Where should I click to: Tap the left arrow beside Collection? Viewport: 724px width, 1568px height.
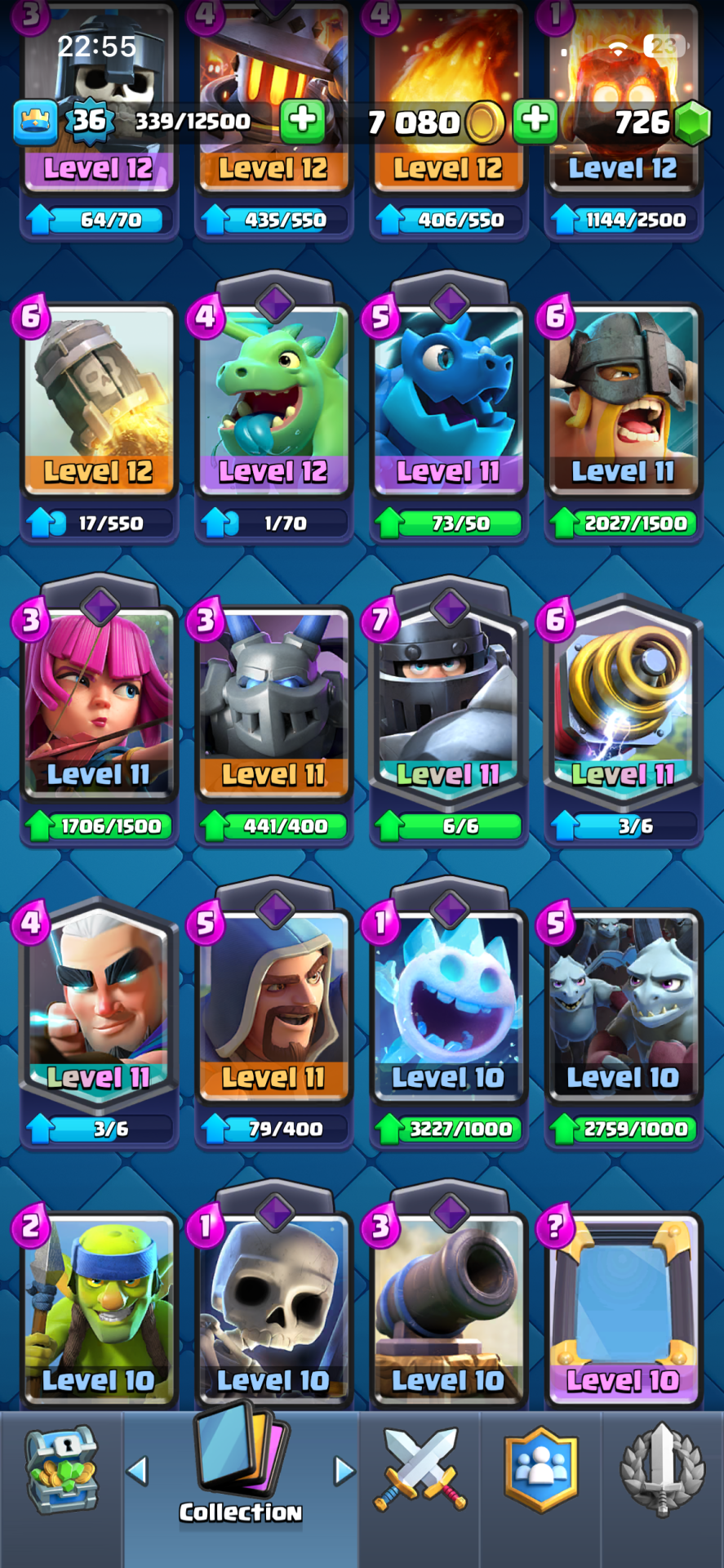pos(137,1471)
